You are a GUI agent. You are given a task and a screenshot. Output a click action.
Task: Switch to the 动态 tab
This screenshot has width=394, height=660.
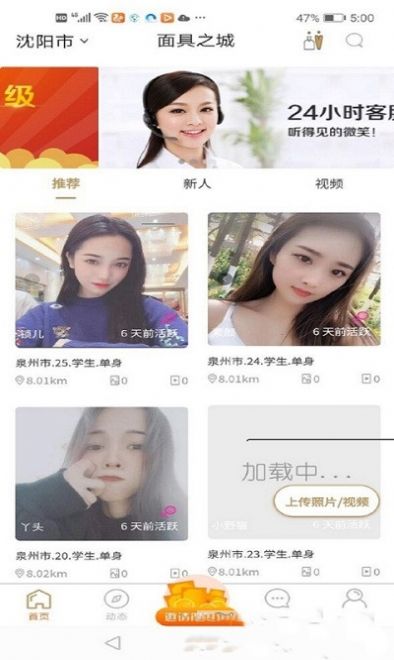coord(116,604)
